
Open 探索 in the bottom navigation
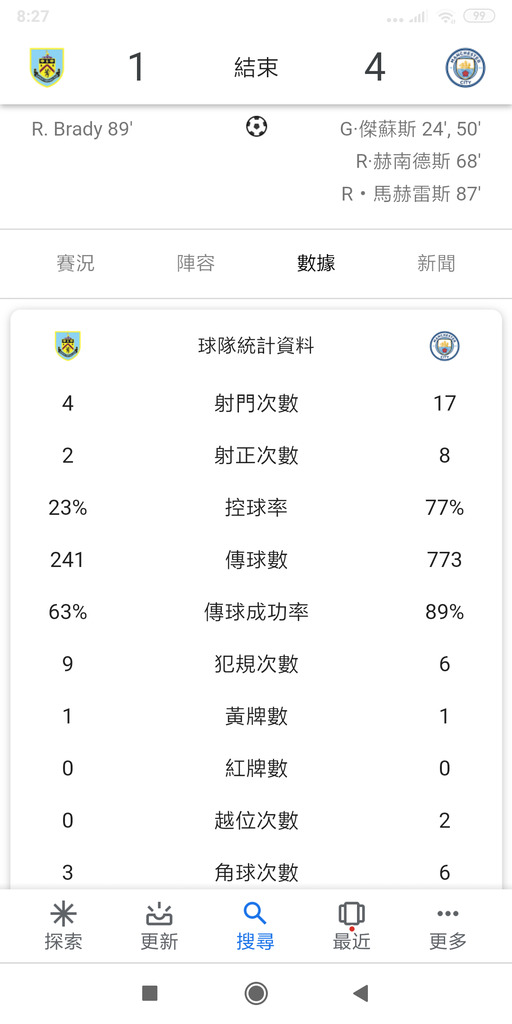pos(63,926)
